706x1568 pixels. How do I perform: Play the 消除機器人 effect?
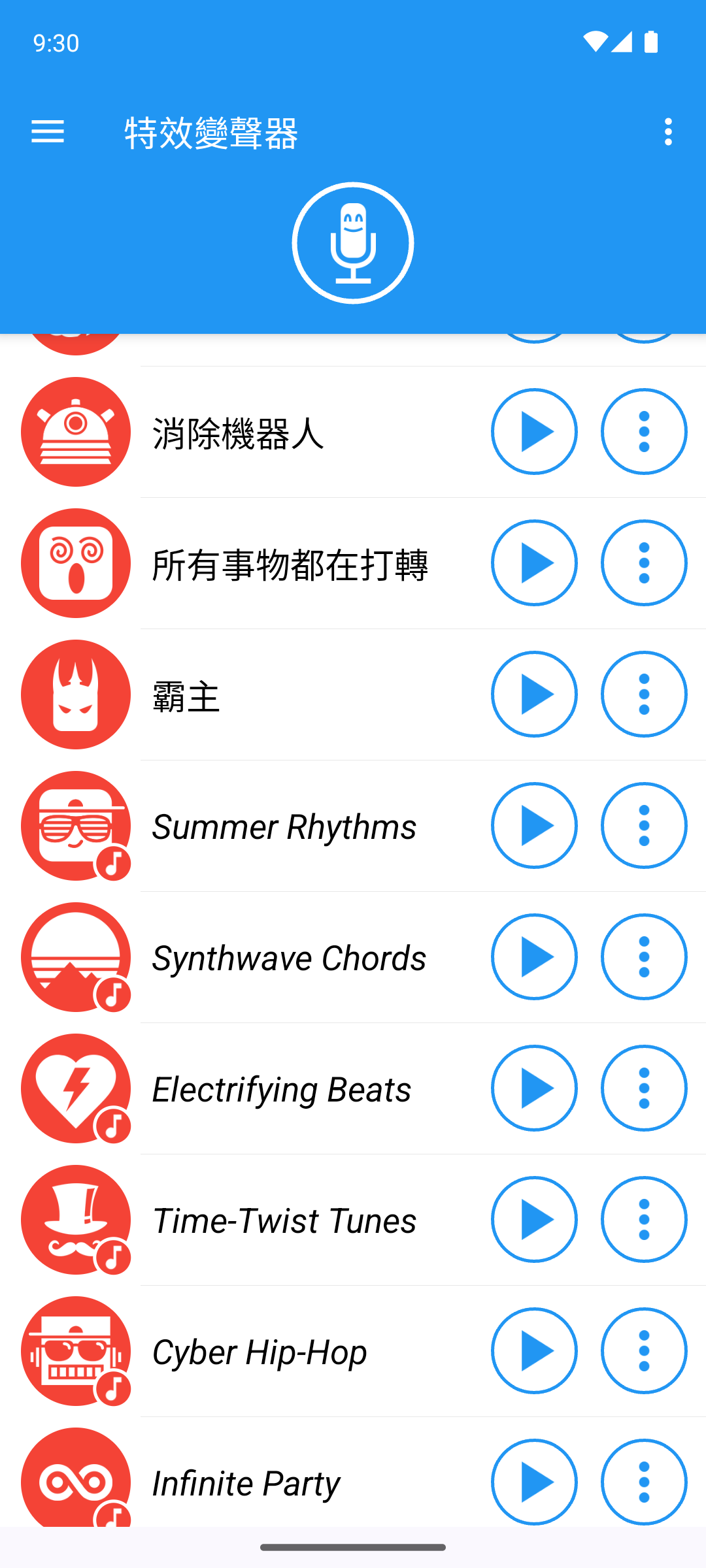pos(534,432)
